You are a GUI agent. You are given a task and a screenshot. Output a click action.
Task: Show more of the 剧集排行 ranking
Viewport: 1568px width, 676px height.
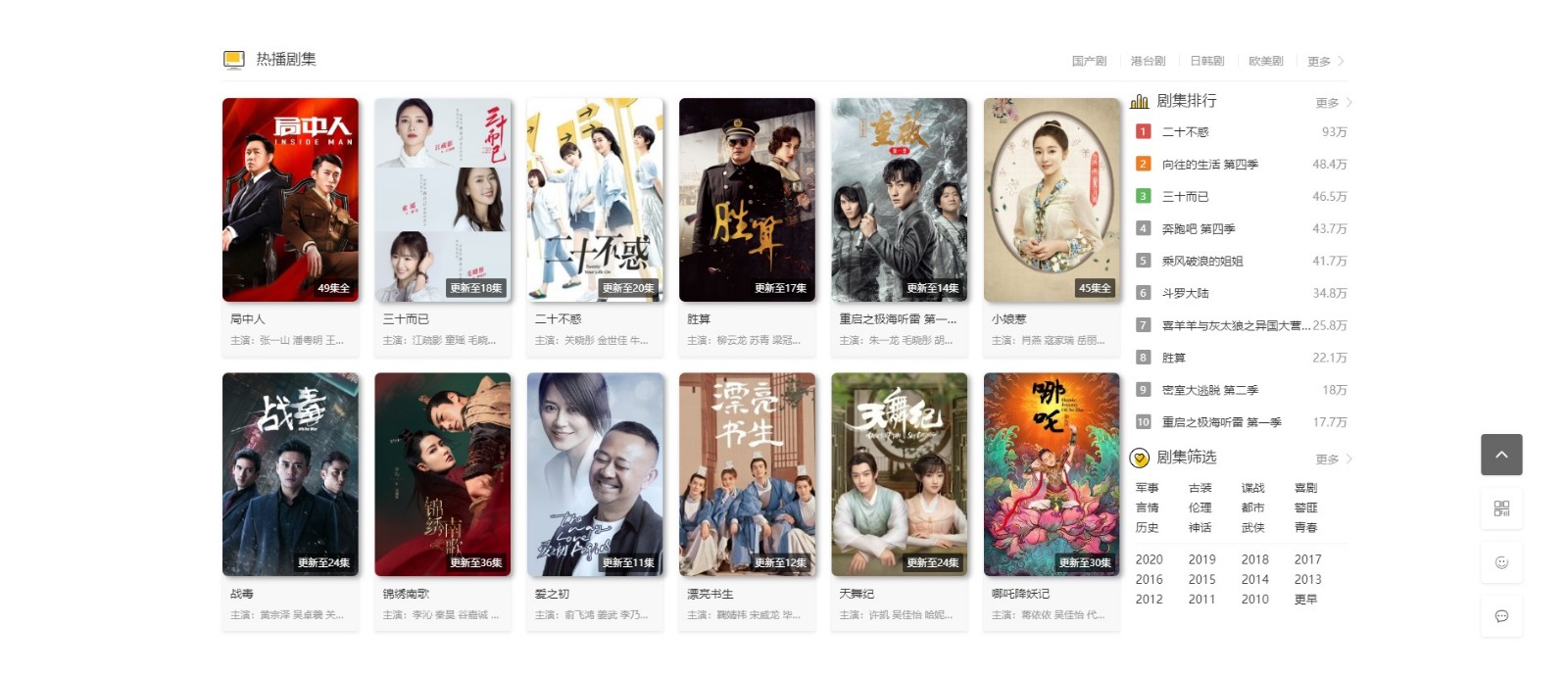click(1333, 103)
